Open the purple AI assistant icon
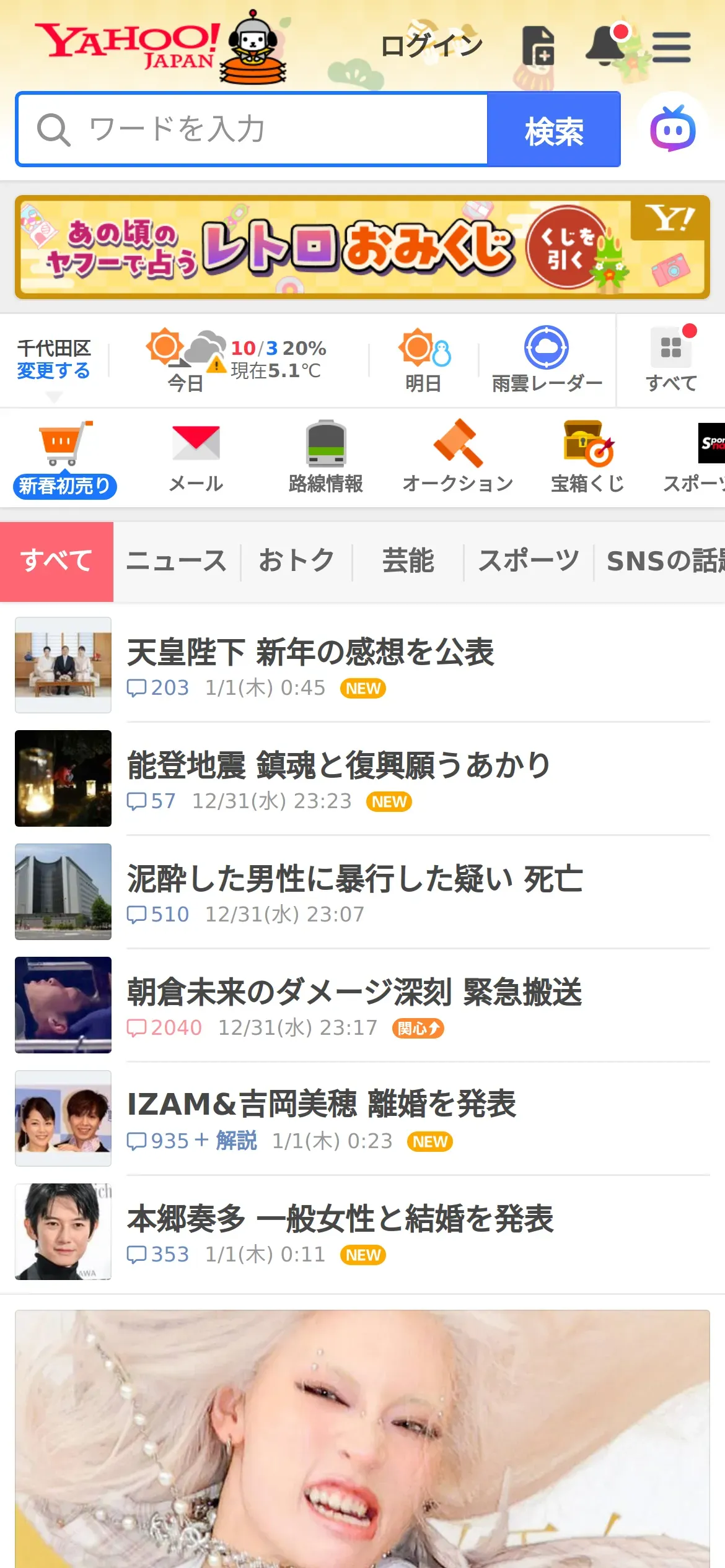Screen dimensions: 725x1568 (x=672, y=129)
